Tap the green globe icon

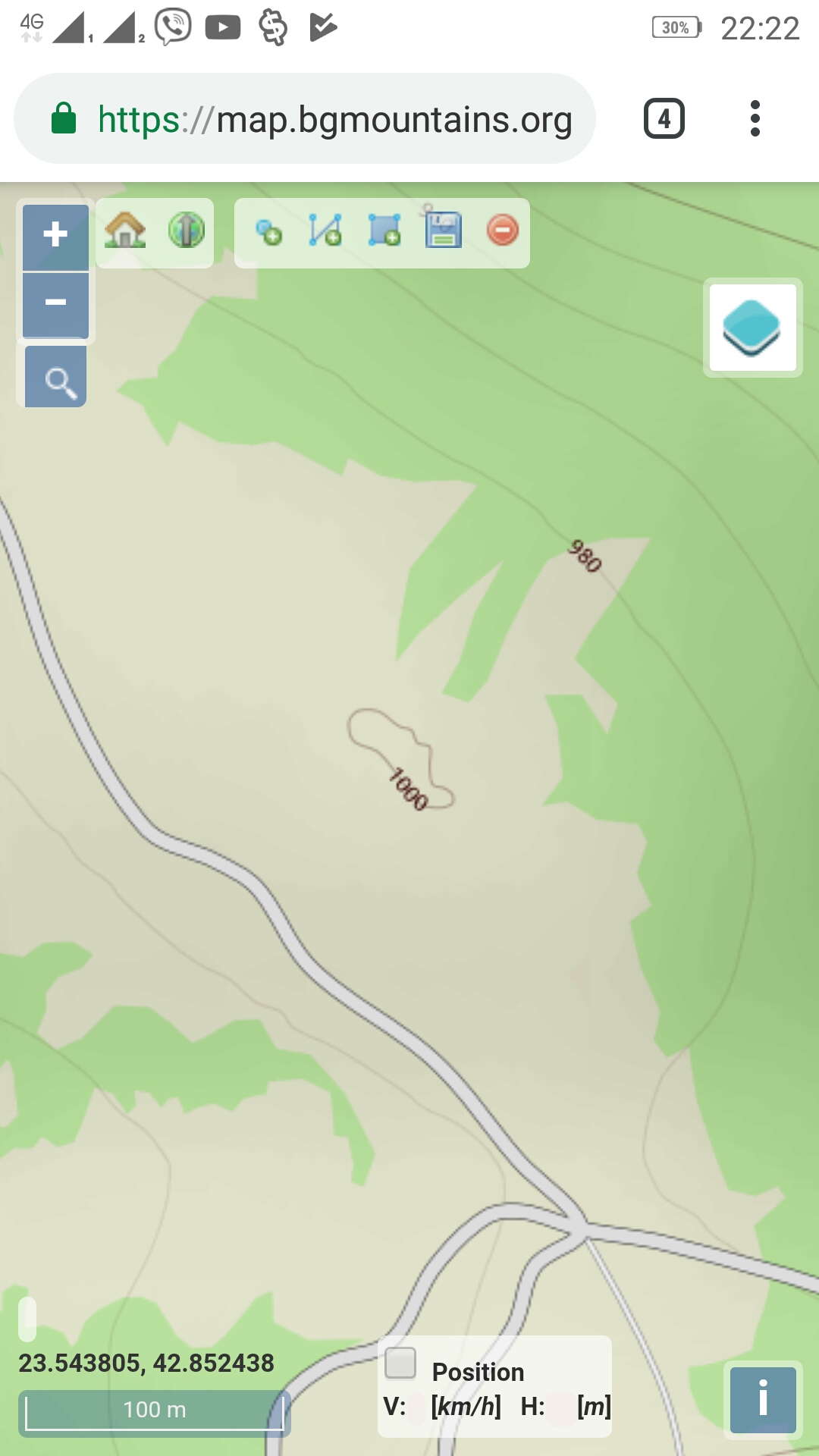pyautogui.click(x=186, y=231)
